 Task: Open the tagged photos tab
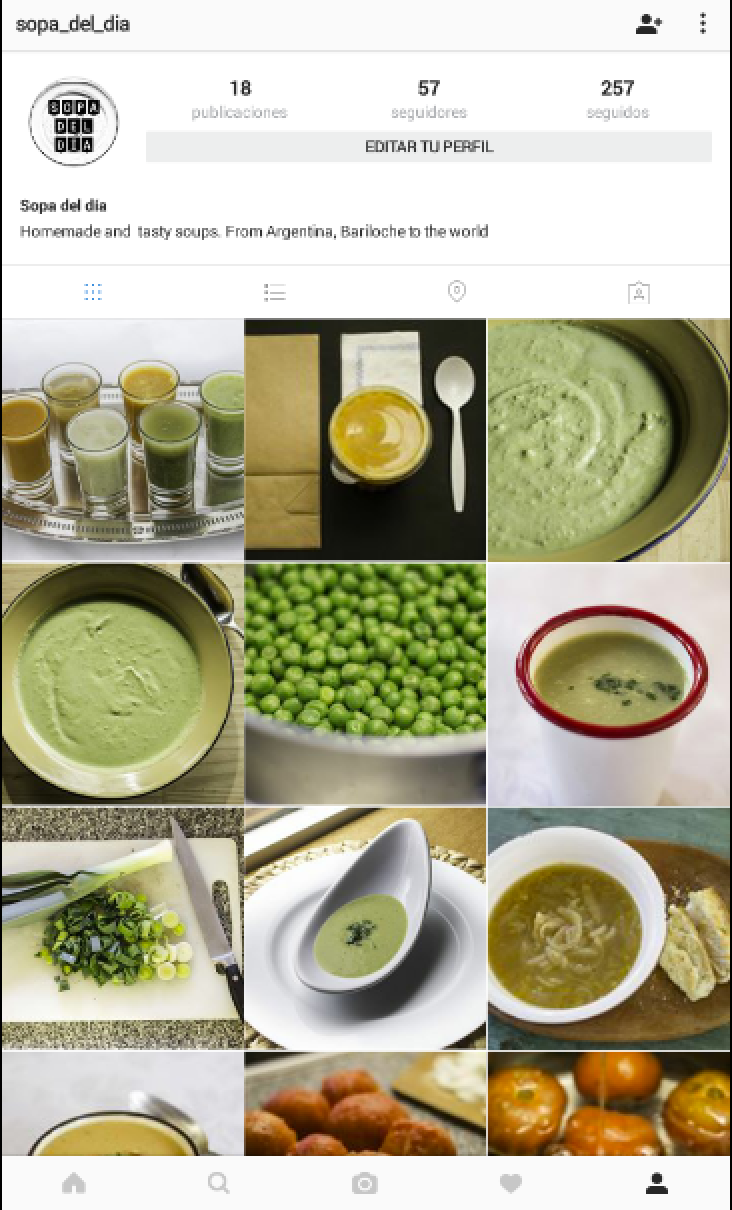[639, 292]
